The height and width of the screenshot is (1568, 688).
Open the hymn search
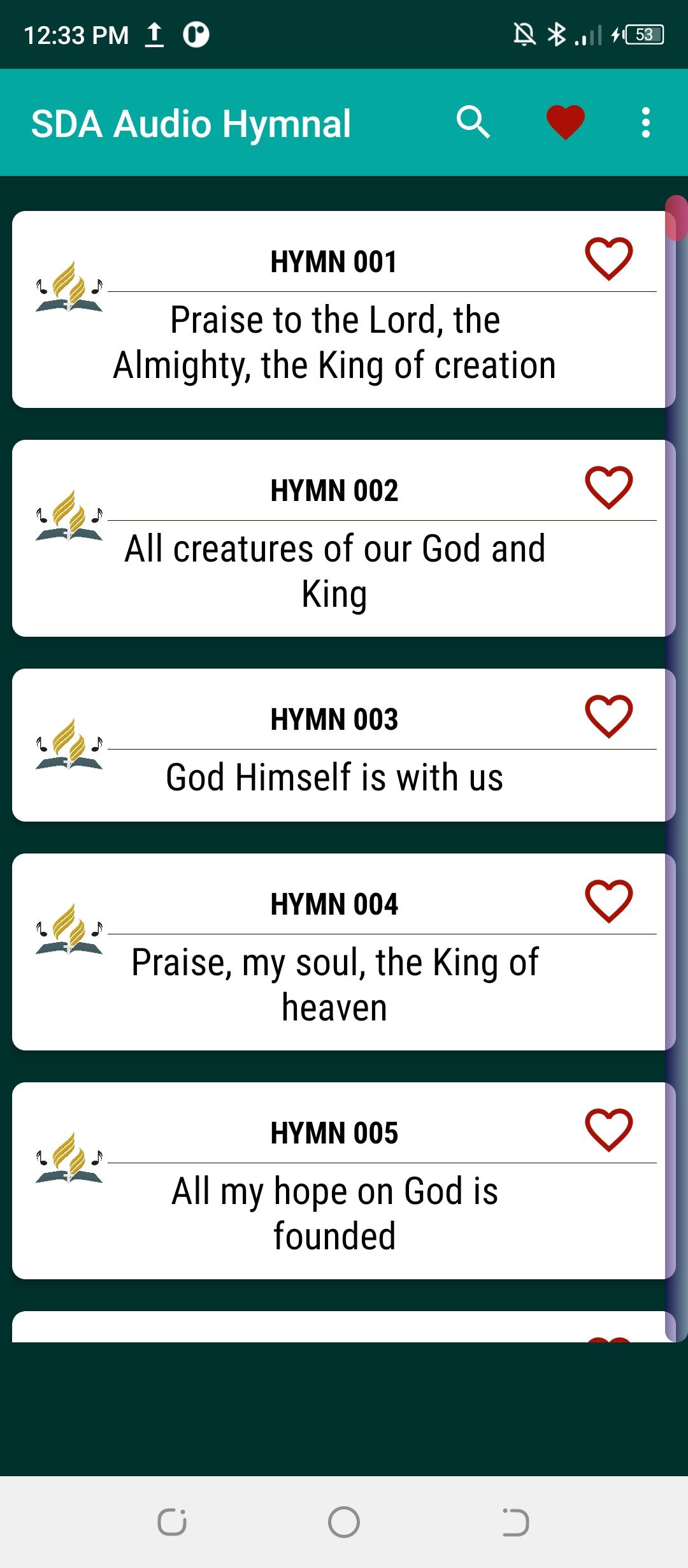(473, 122)
